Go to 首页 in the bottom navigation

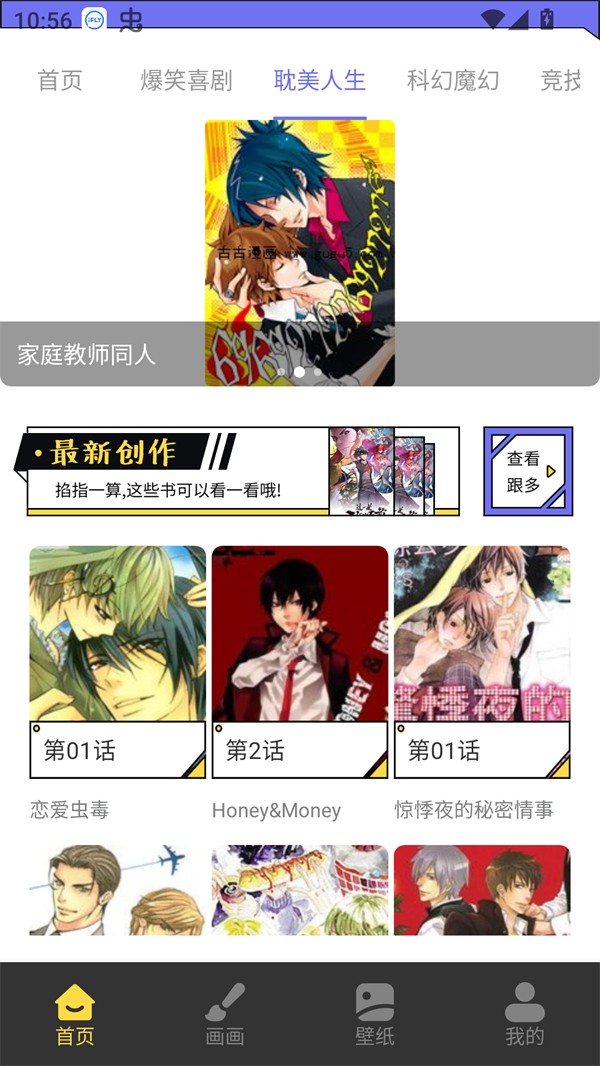coord(75,1015)
